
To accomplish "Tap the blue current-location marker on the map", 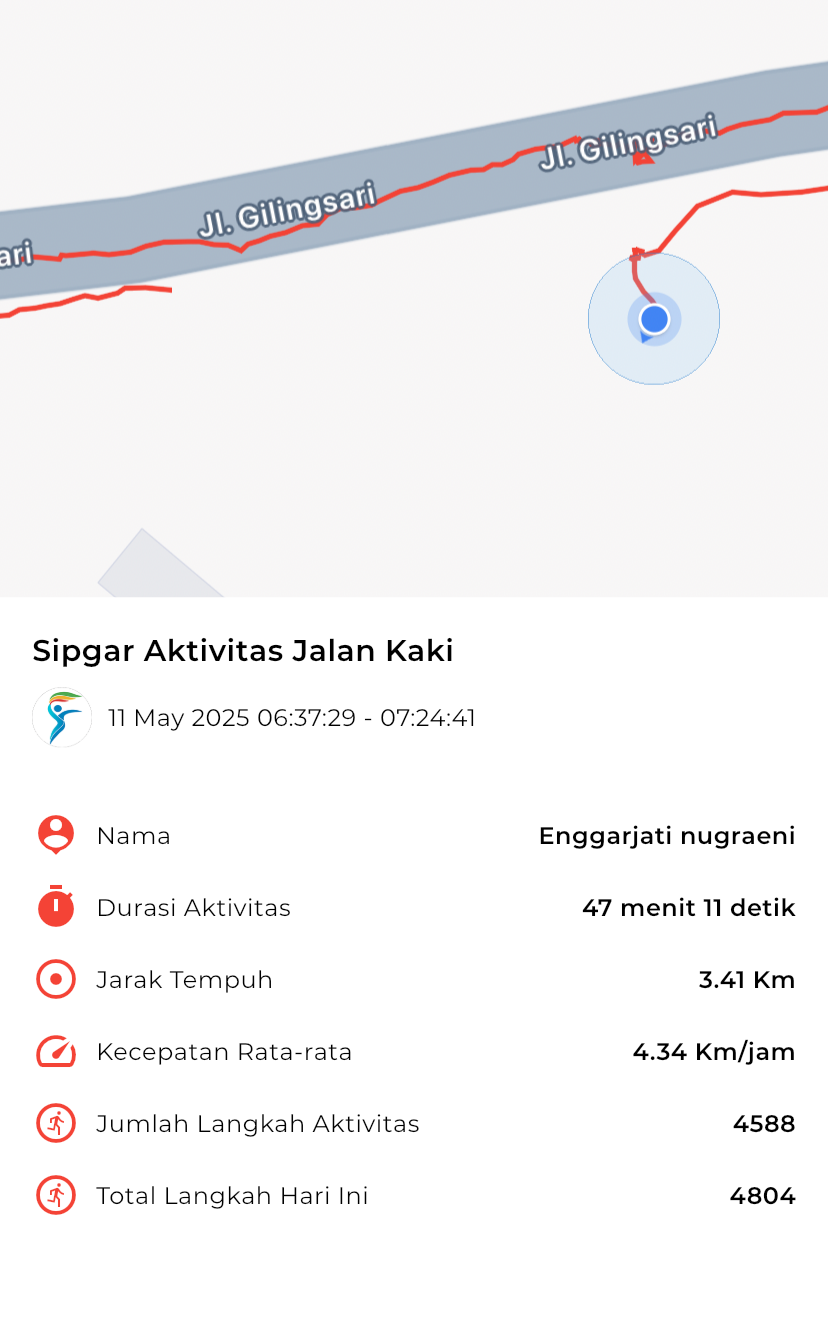I will (x=654, y=319).
